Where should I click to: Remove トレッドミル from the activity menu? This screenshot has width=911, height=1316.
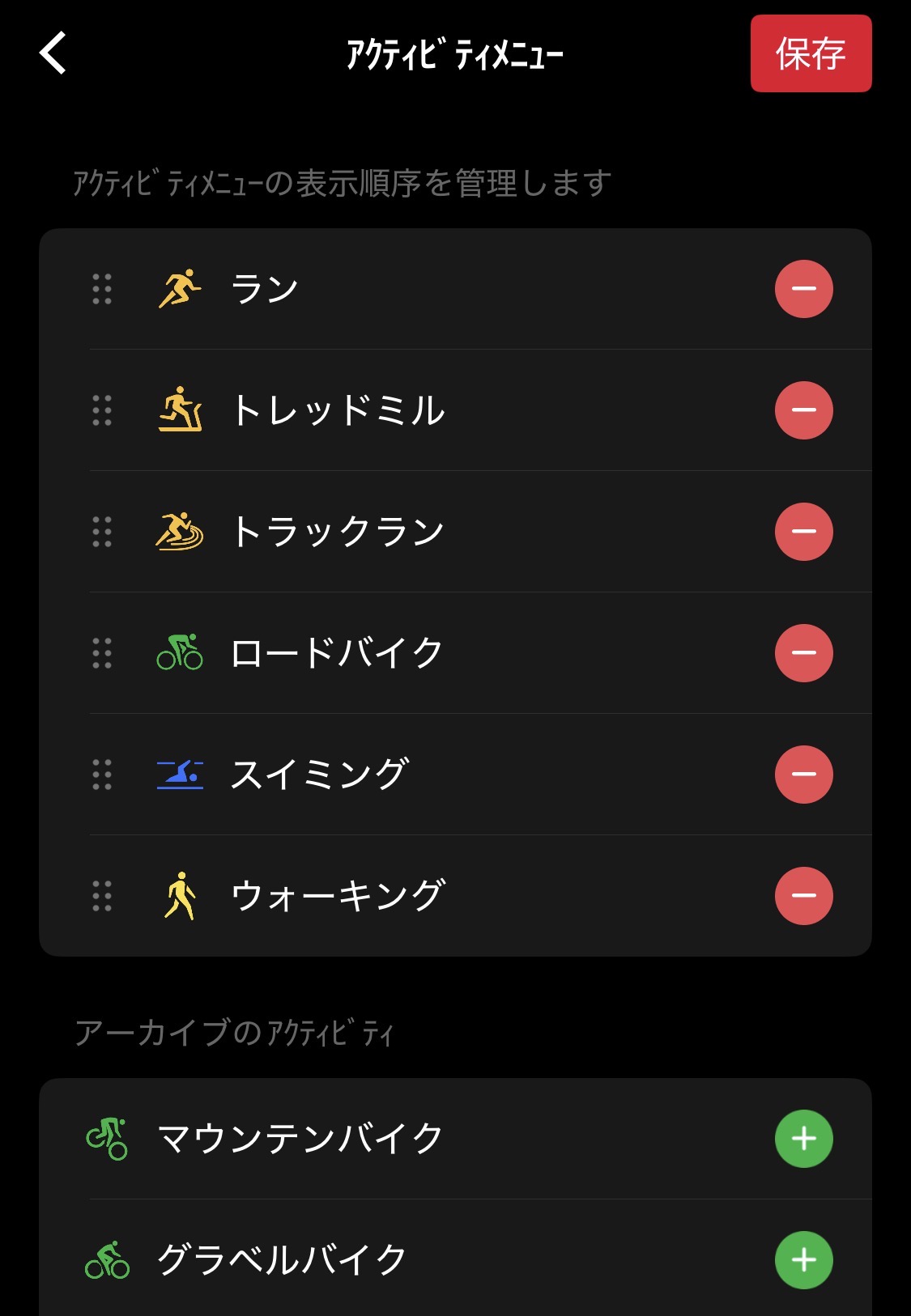coord(803,410)
